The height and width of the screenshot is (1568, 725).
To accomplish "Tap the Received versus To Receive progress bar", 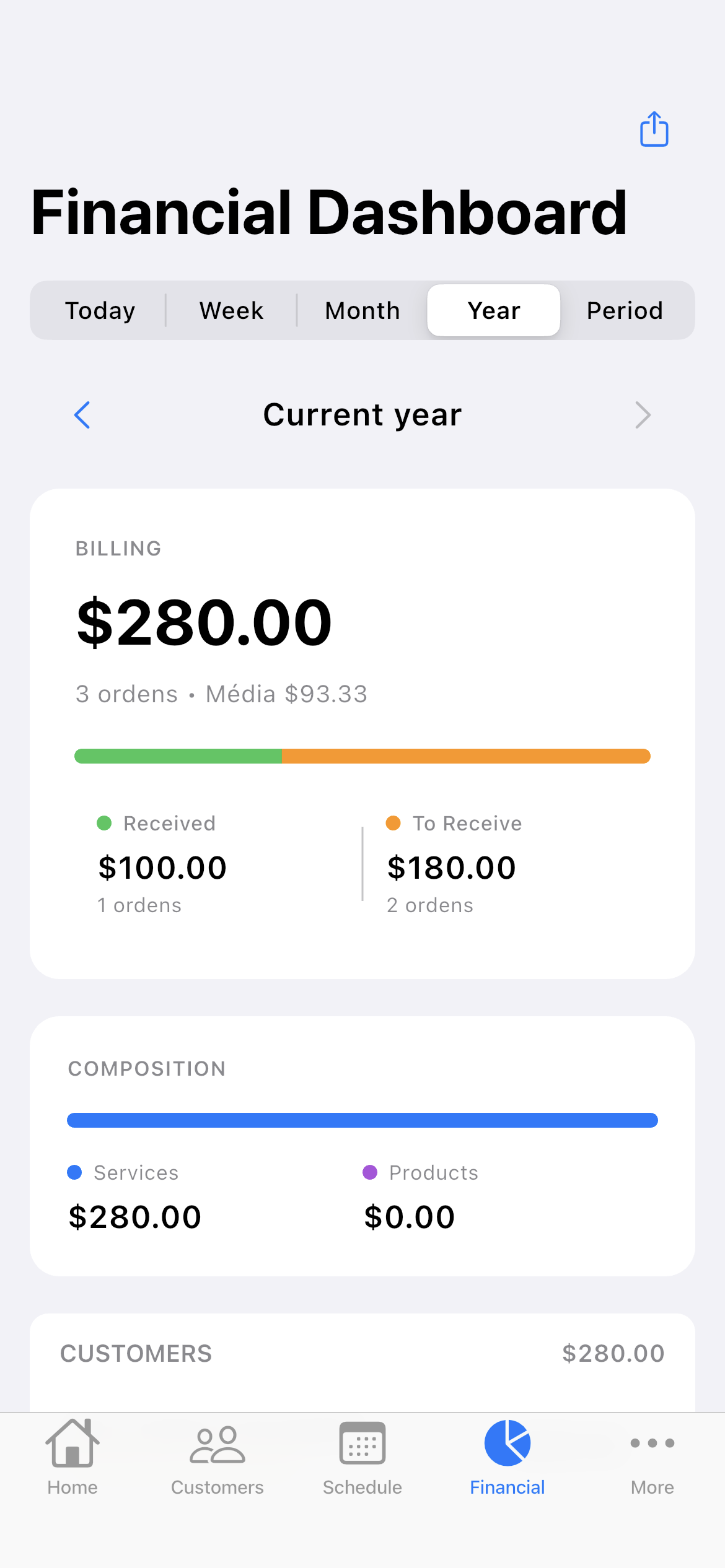I will point(362,756).
